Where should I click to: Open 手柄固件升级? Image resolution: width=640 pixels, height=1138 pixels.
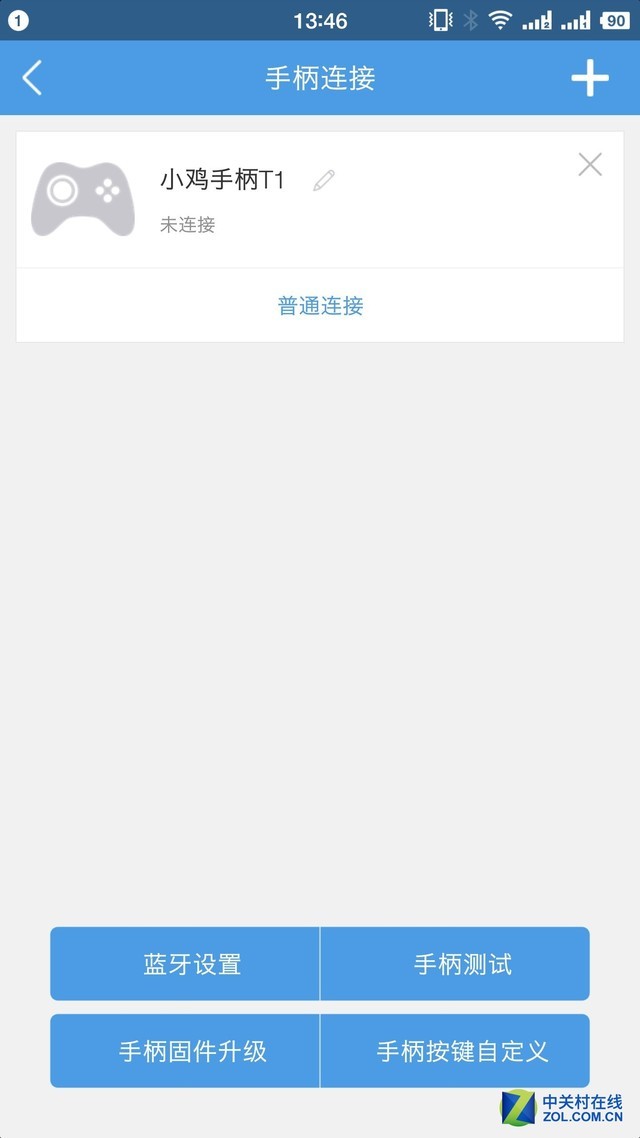click(x=186, y=1051)
